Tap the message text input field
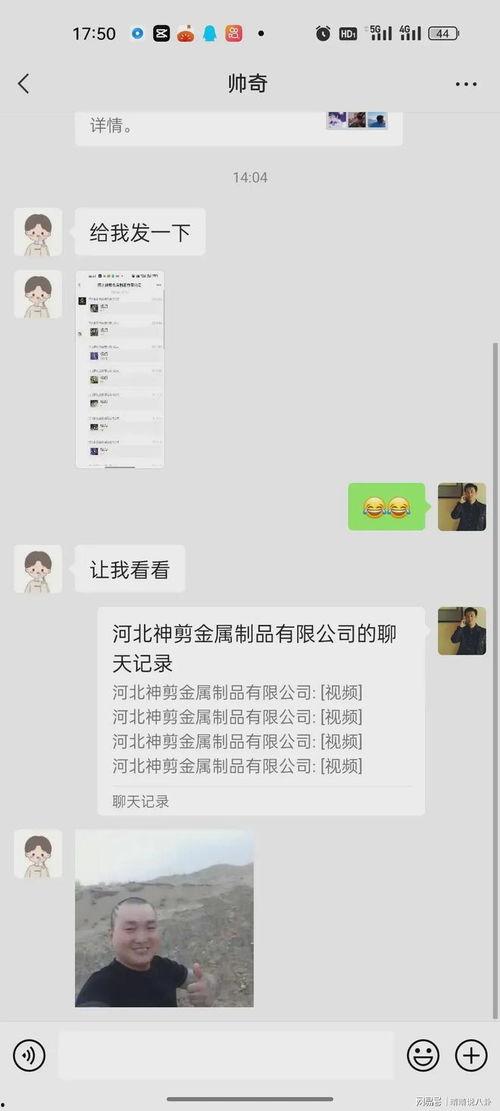 click(x=226, y=1055)
